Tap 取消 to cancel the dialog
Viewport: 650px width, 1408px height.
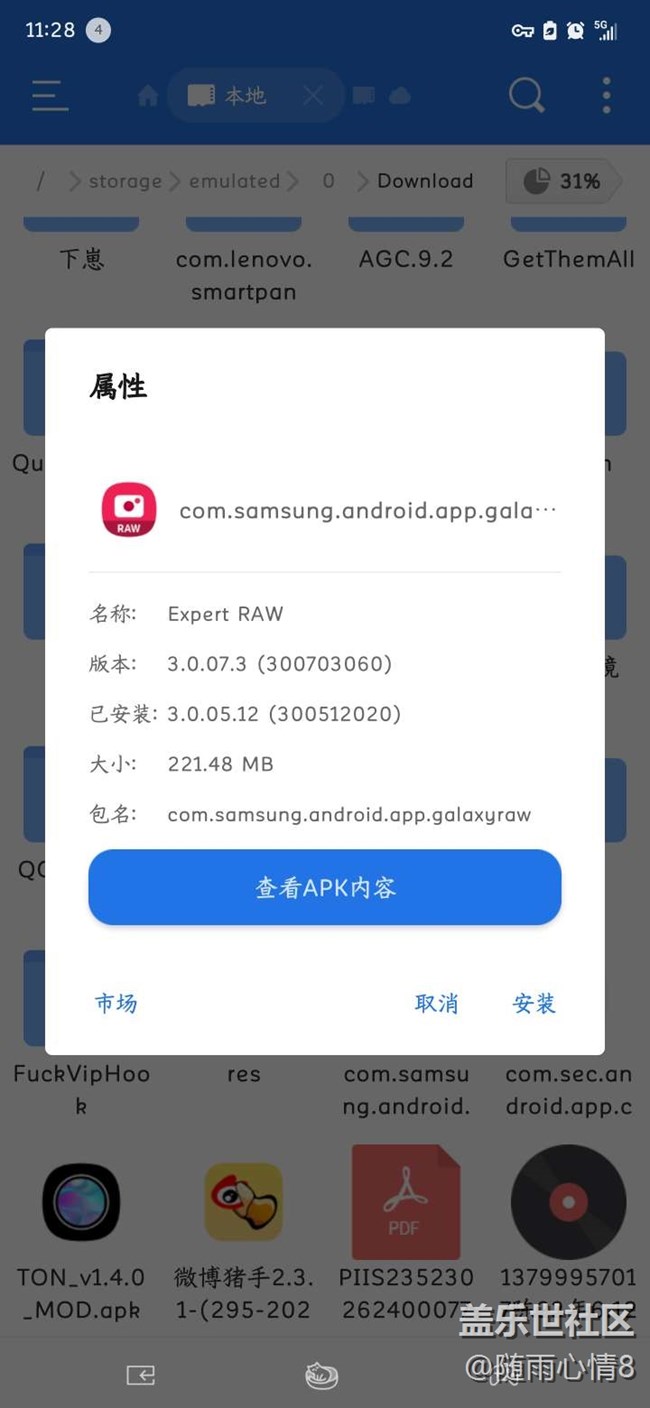tap(436, 1004)
